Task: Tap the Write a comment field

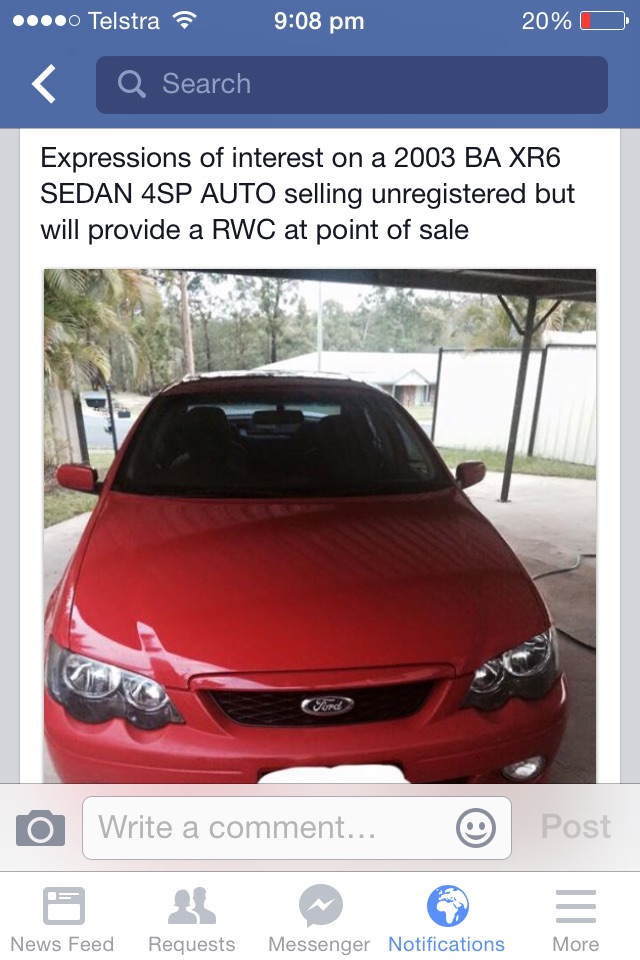Action: 270,828
